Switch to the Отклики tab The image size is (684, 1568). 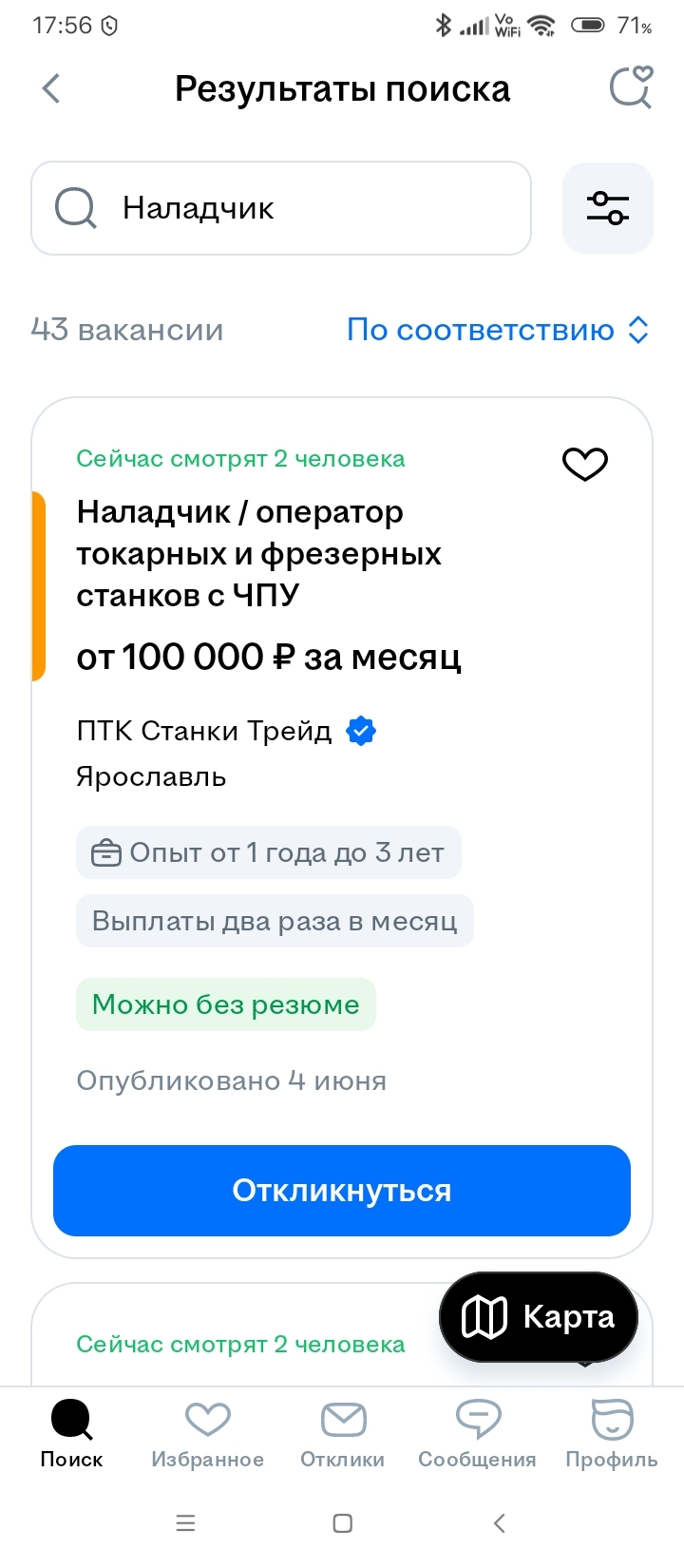[x=343, y=1435]
